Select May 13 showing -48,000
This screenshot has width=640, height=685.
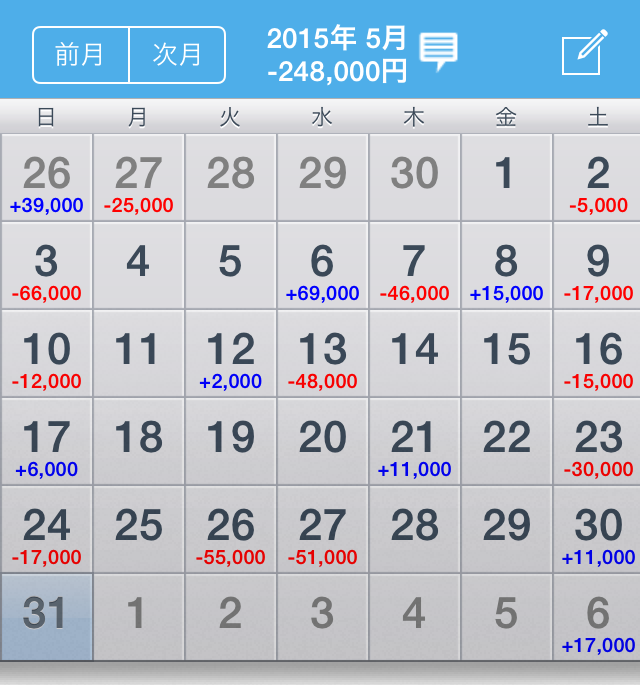[322, 354]
